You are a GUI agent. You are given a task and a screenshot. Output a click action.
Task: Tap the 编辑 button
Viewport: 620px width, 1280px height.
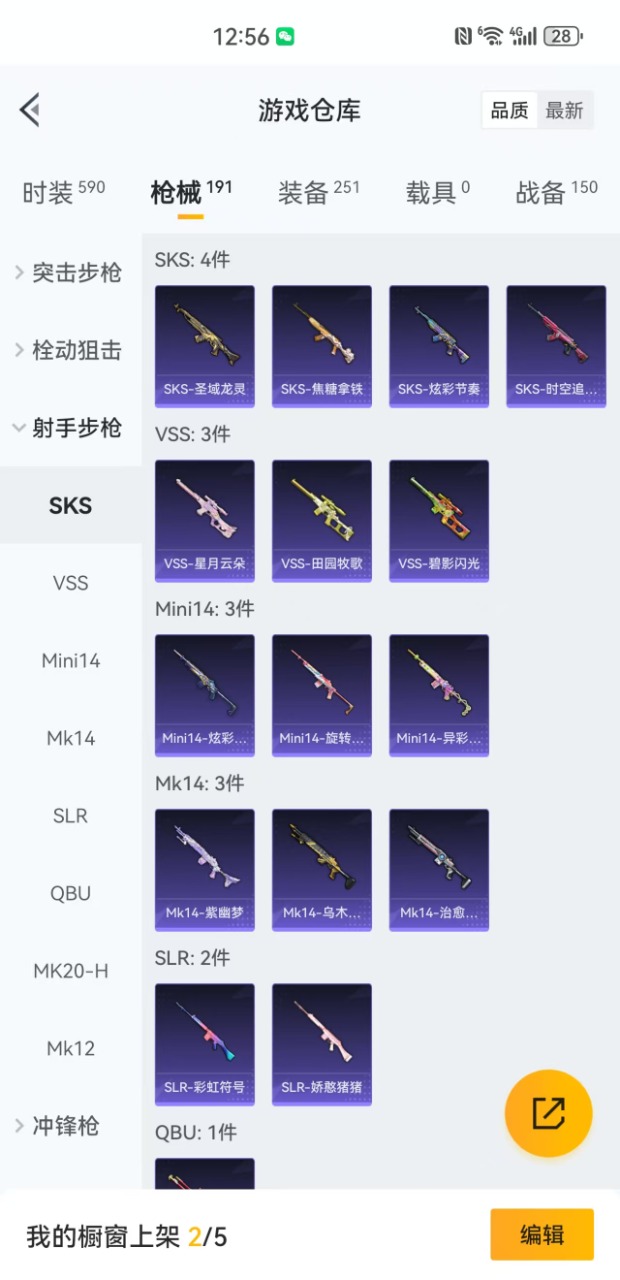pyautogui.click(x=542, y=1235)
